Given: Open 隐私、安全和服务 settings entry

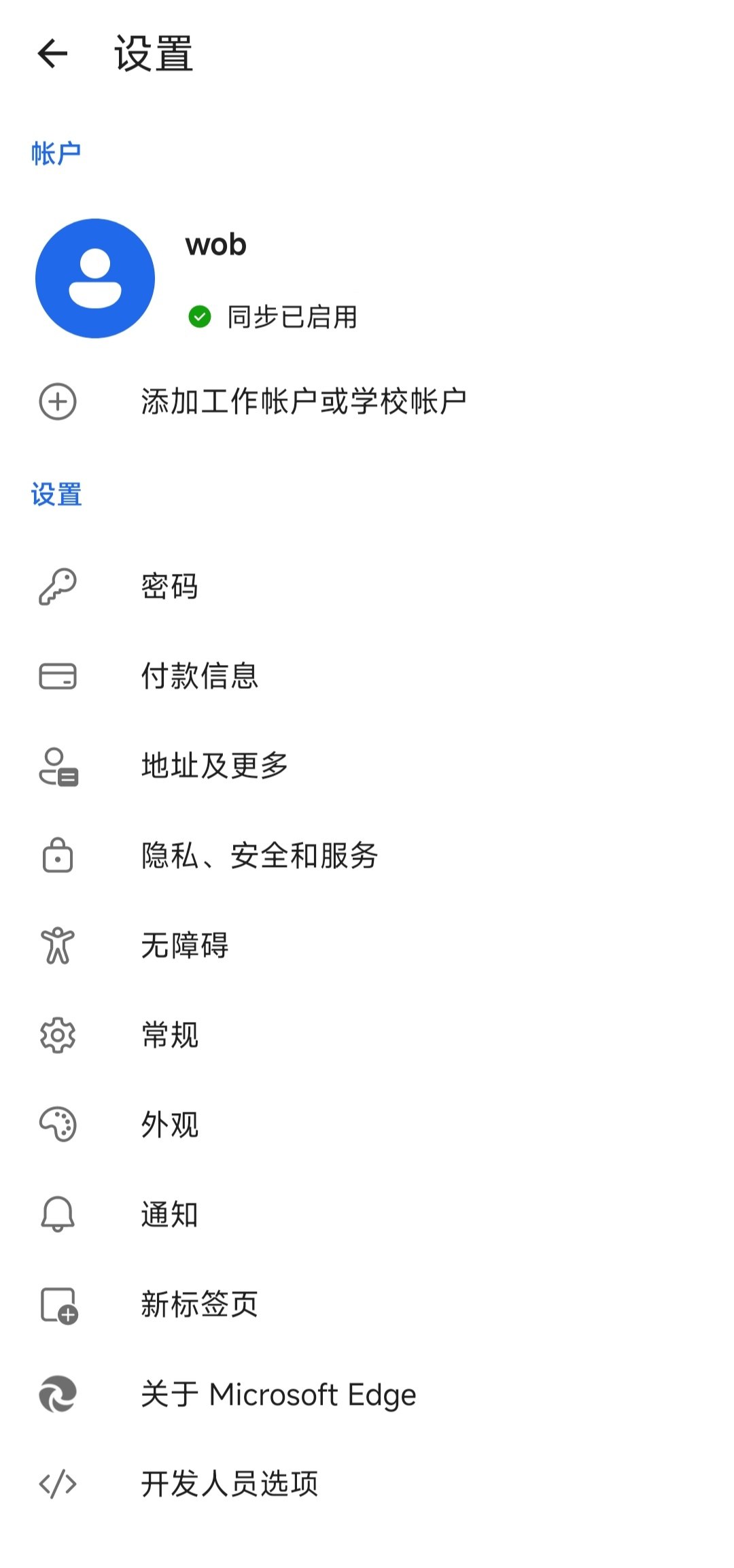Looking at the screenshot, I should 259,855.
